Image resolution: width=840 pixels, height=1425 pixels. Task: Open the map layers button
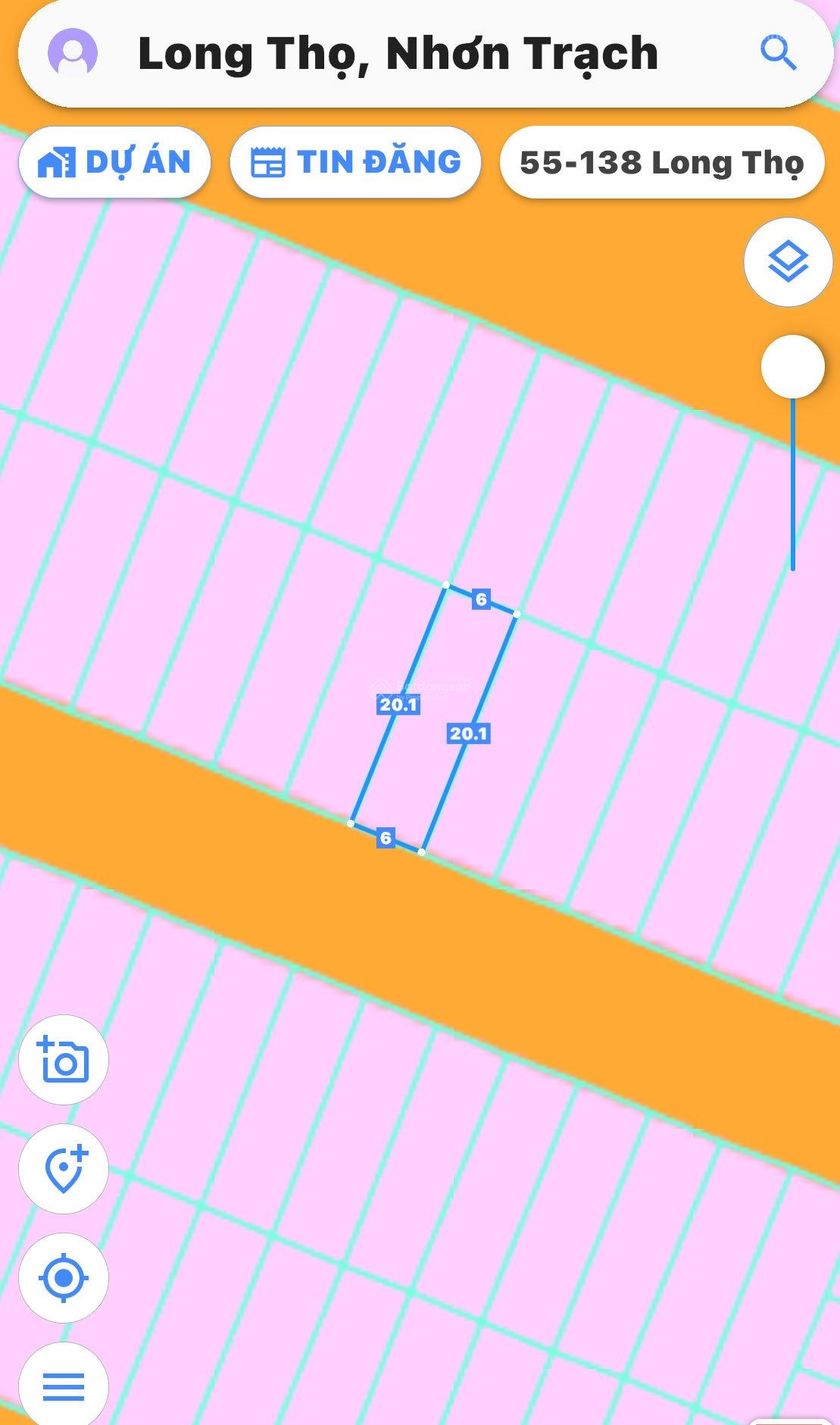(788, 262)
